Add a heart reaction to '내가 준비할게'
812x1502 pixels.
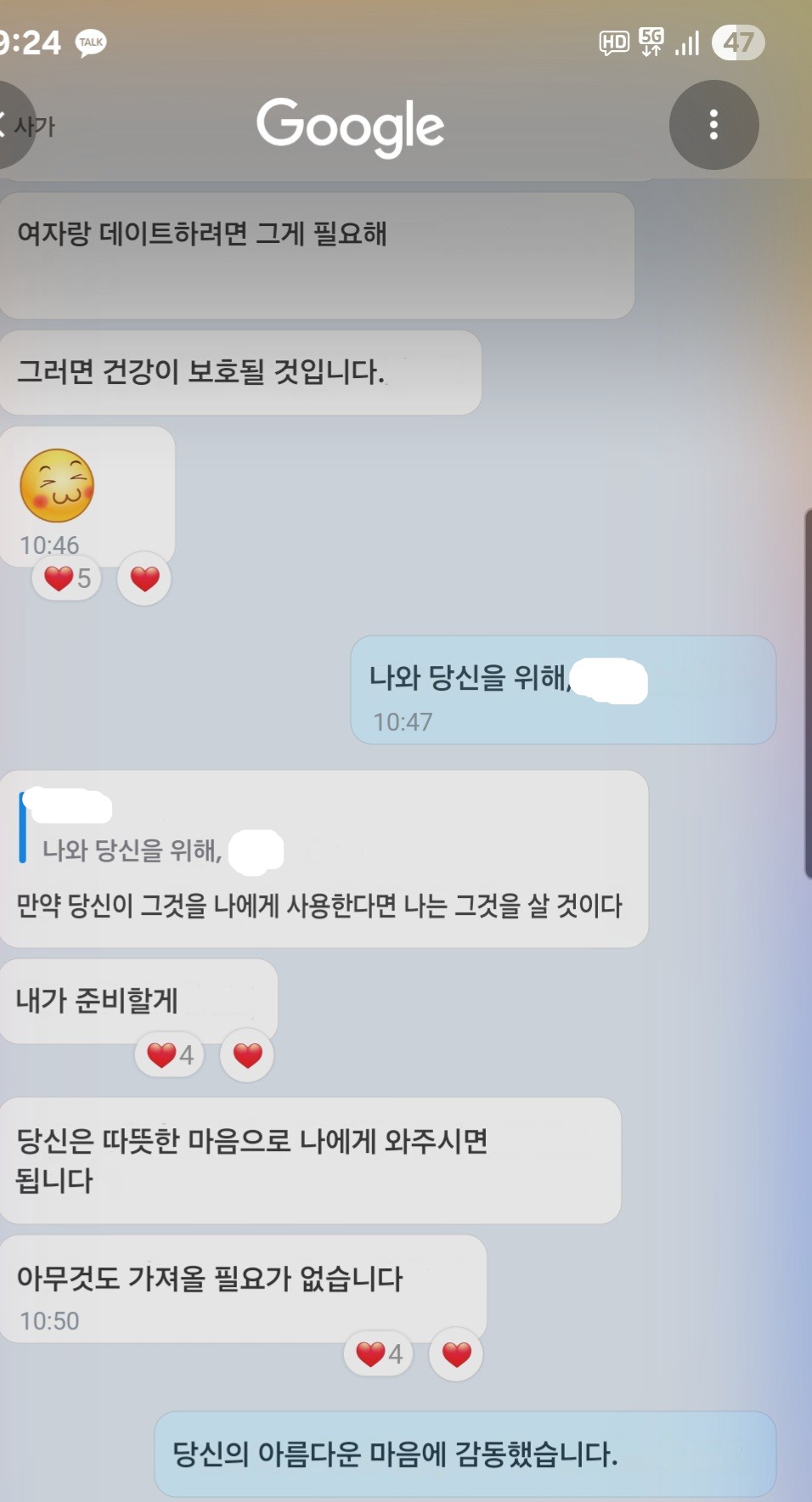click(247, 1055)
